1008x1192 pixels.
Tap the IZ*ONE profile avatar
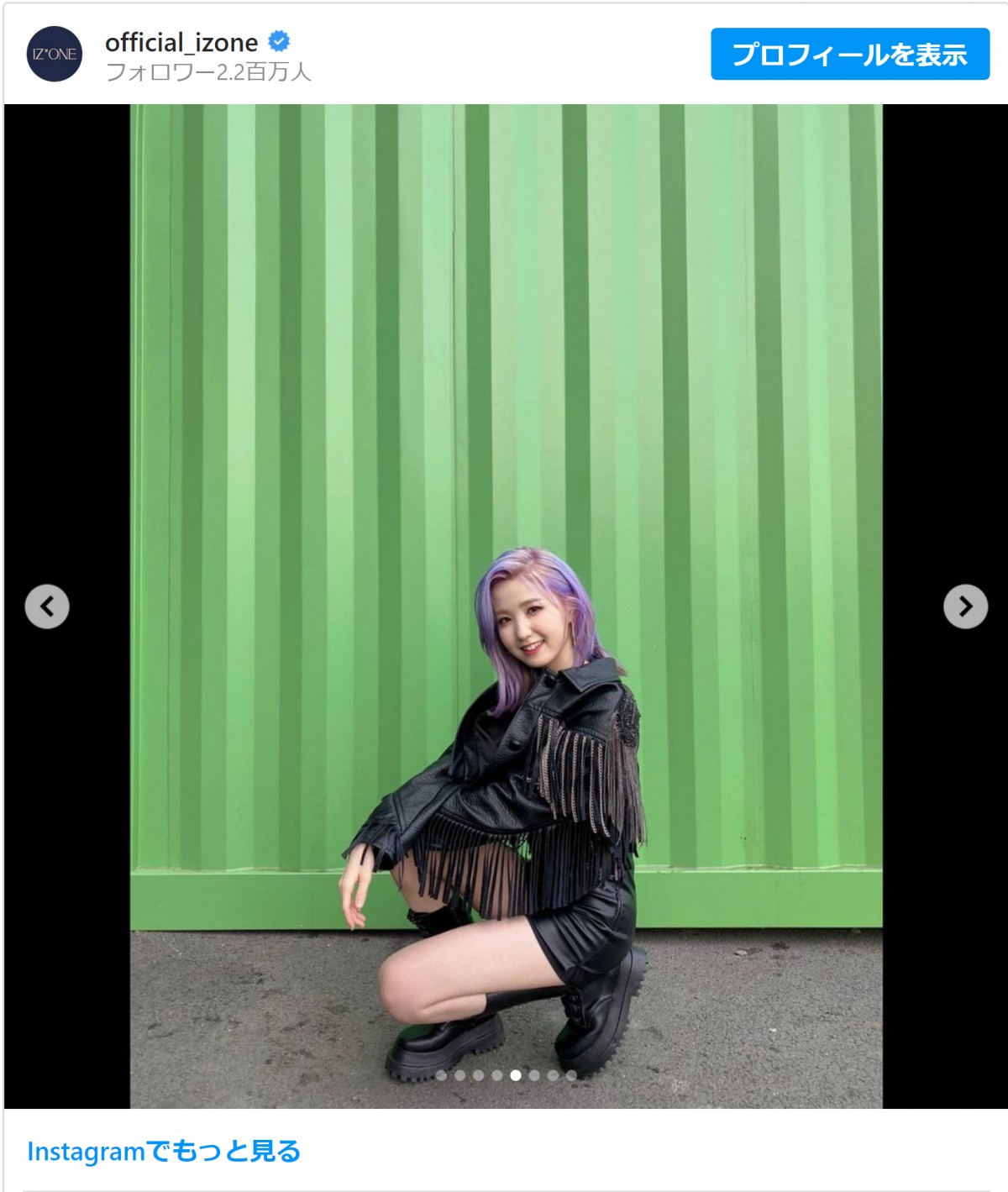pos(55,55)
